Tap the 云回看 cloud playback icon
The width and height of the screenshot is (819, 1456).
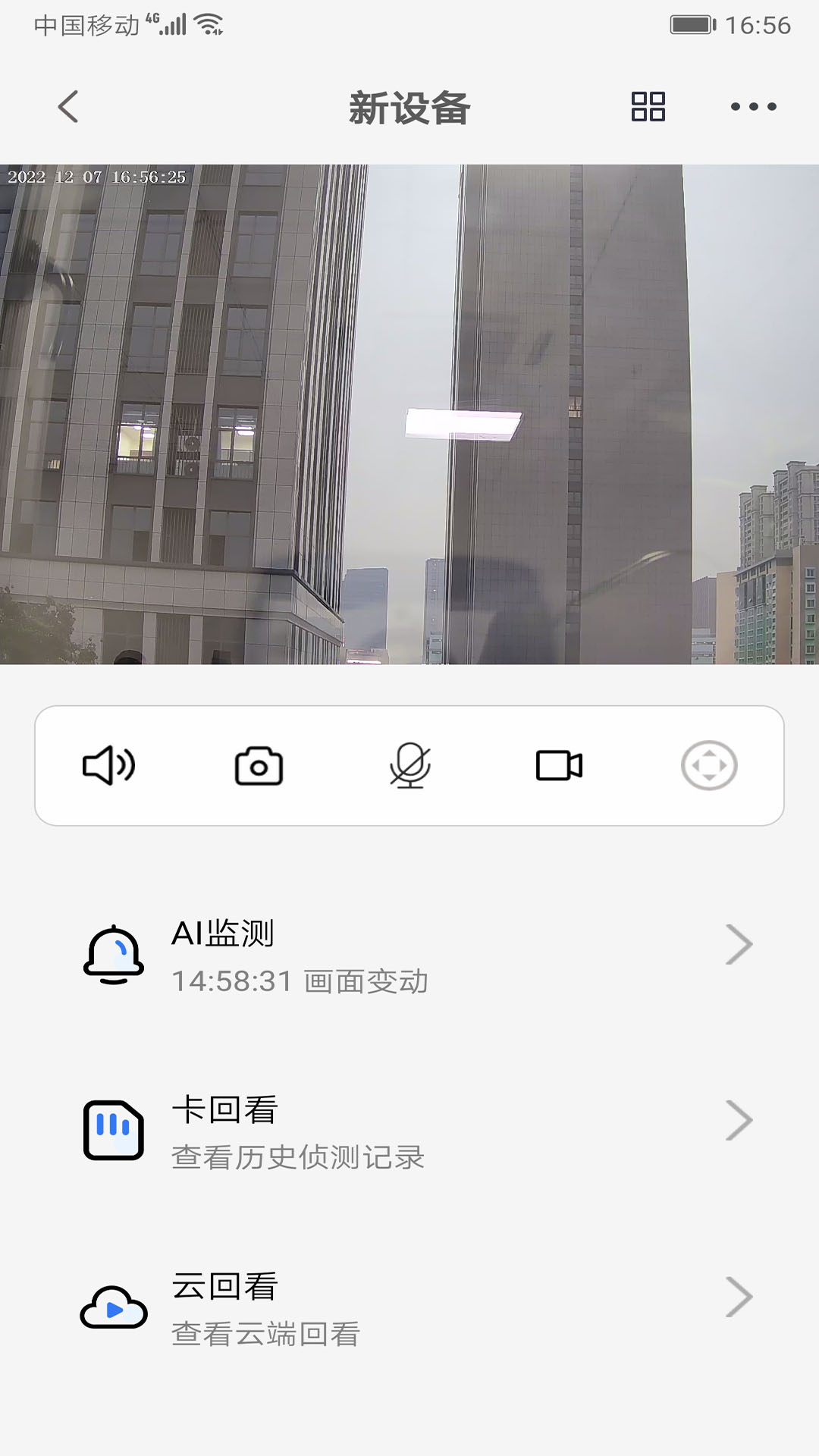(x=114, y=1305)
